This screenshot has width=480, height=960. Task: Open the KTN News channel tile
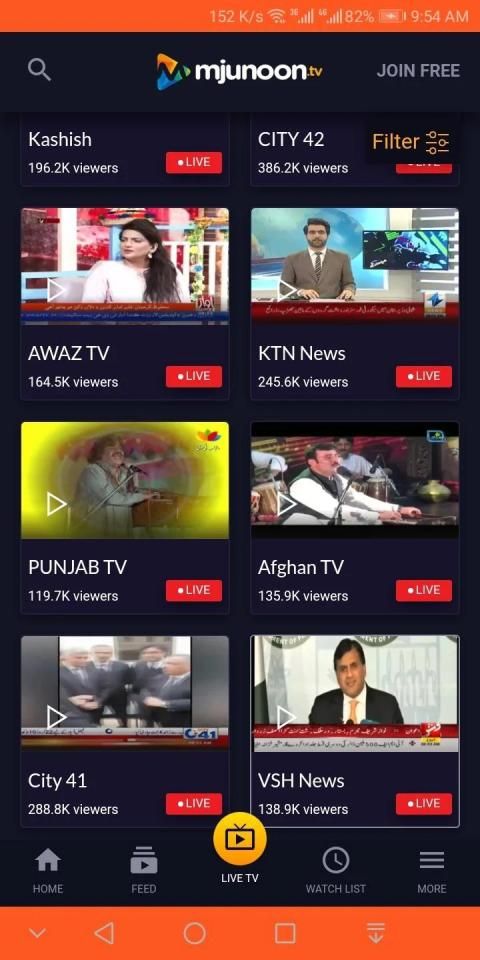[x=354, y=304]
